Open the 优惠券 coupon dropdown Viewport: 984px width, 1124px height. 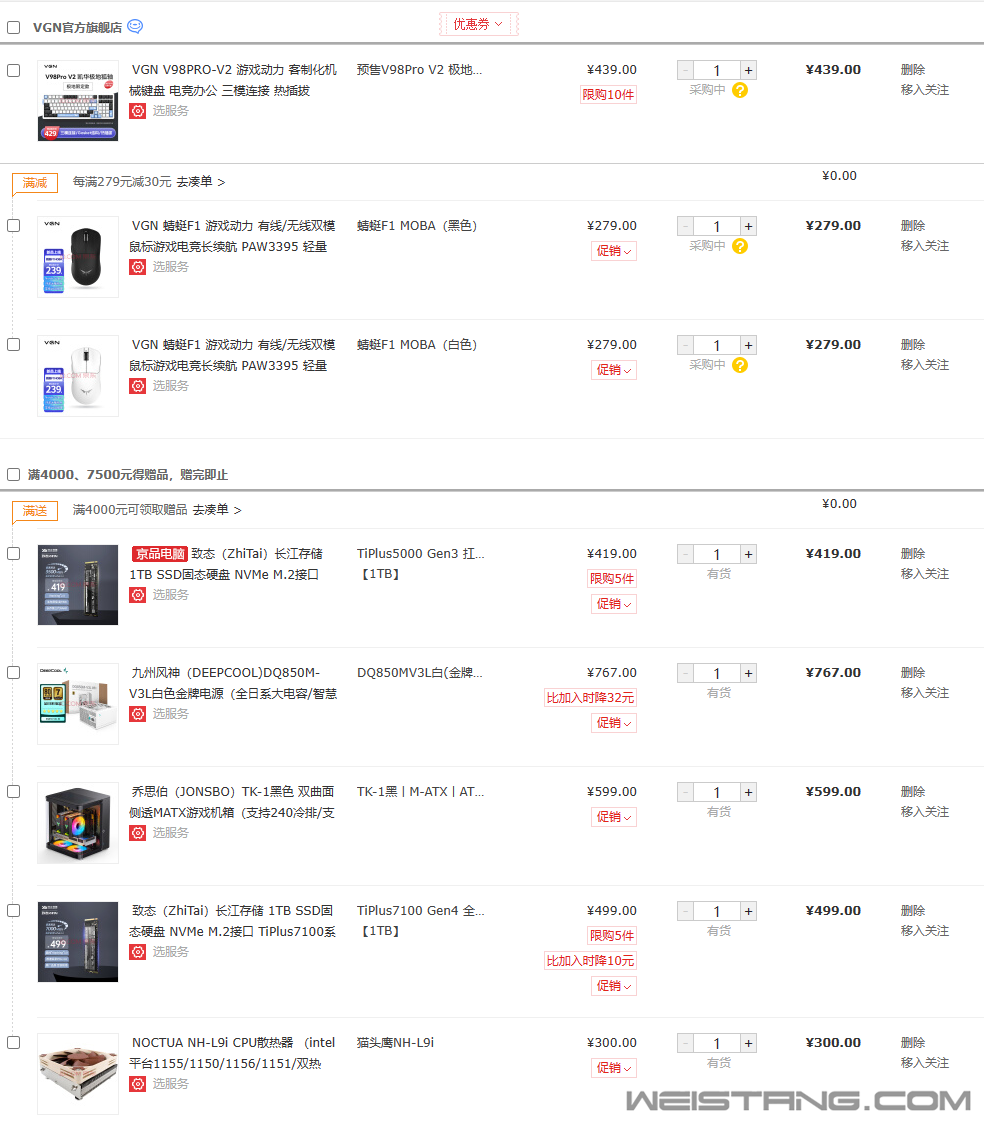(x=478, y=24)
